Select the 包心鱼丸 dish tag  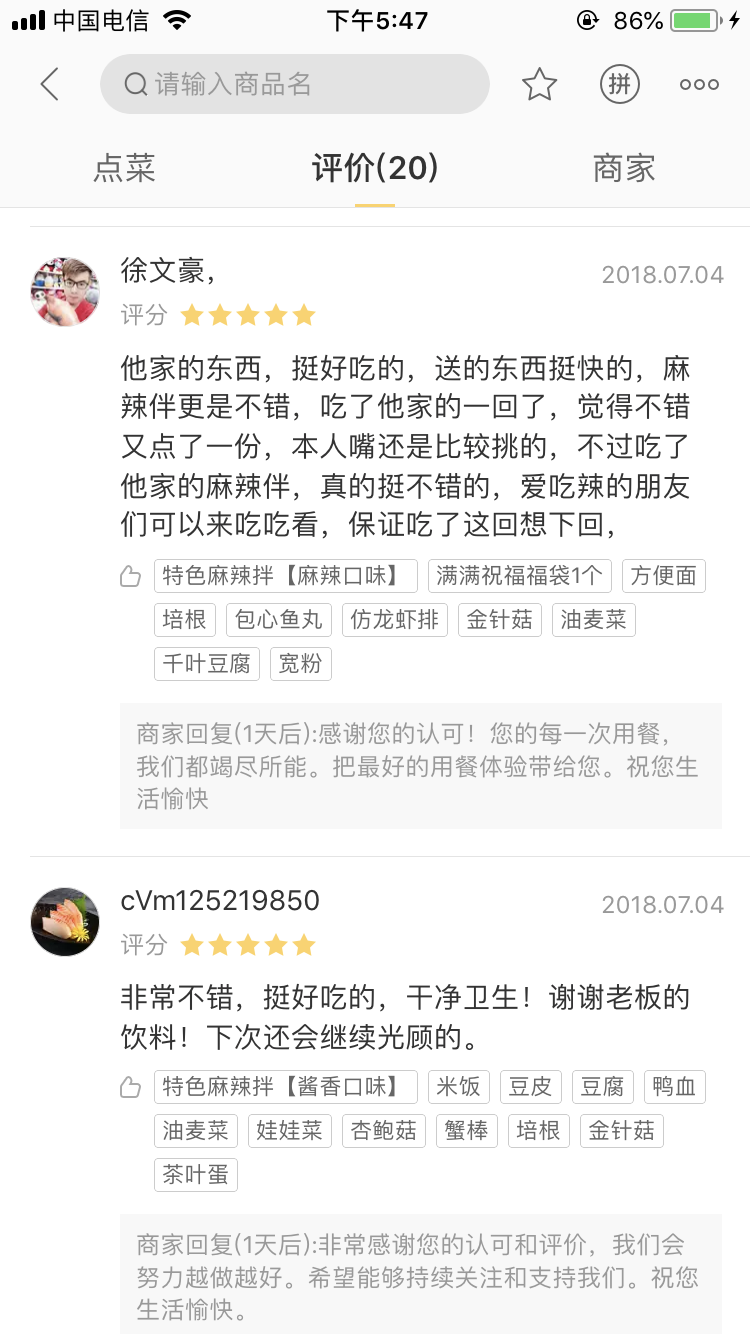(279, 620)
